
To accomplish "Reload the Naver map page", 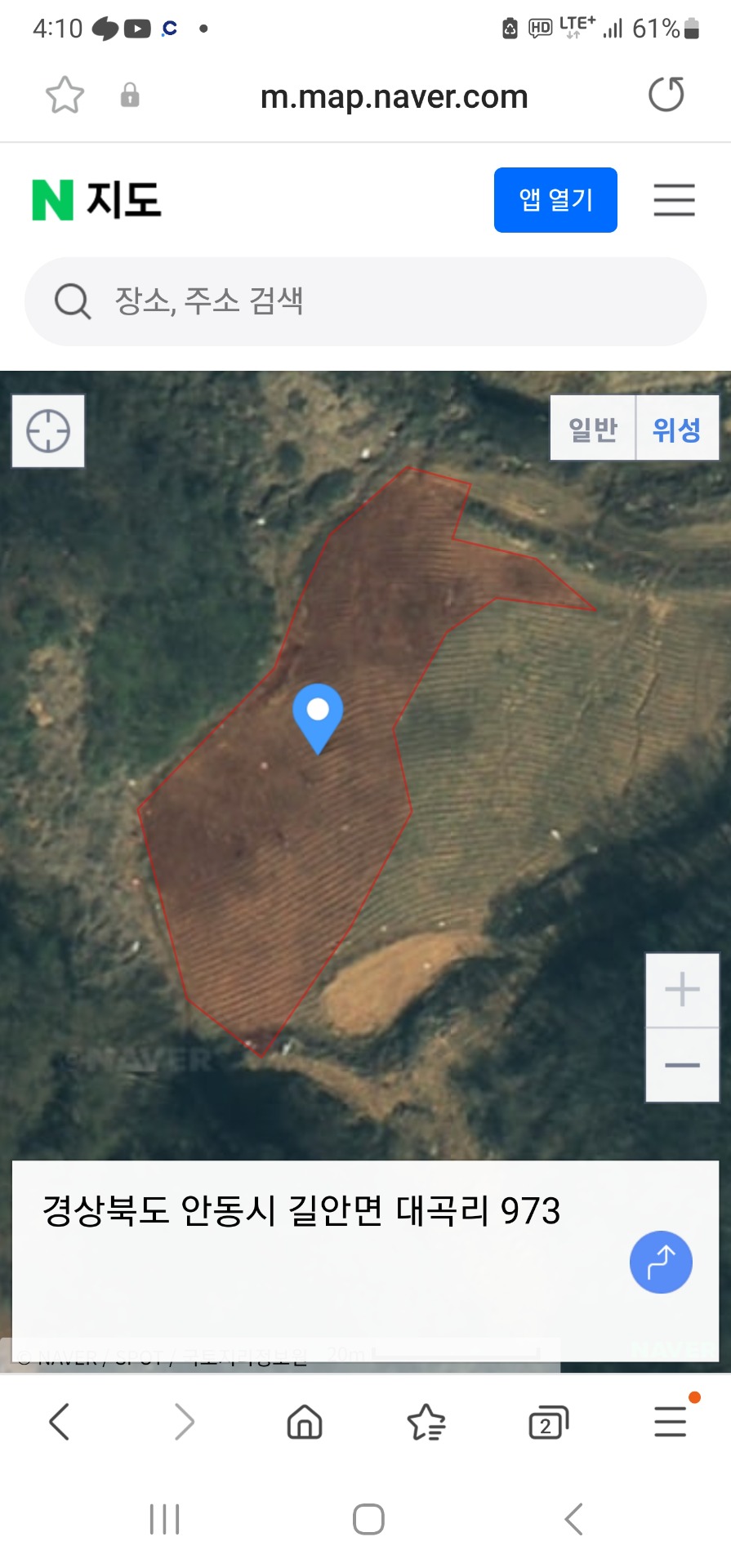I will point(666,95).
